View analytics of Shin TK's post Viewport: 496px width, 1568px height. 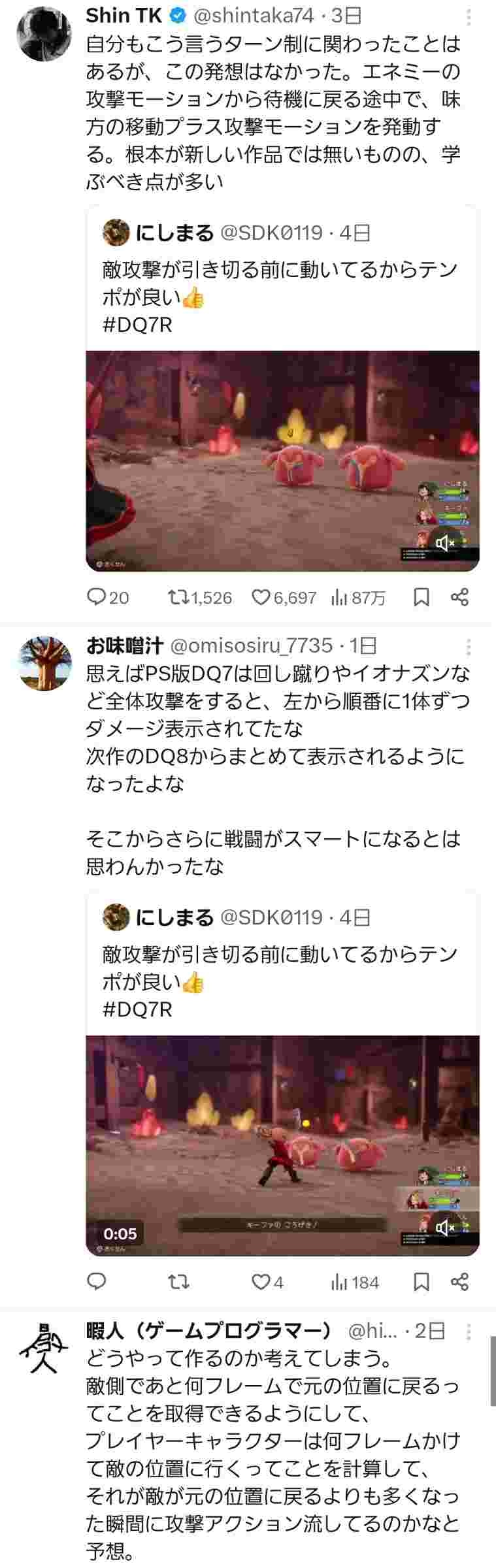[x=339, y=596]
